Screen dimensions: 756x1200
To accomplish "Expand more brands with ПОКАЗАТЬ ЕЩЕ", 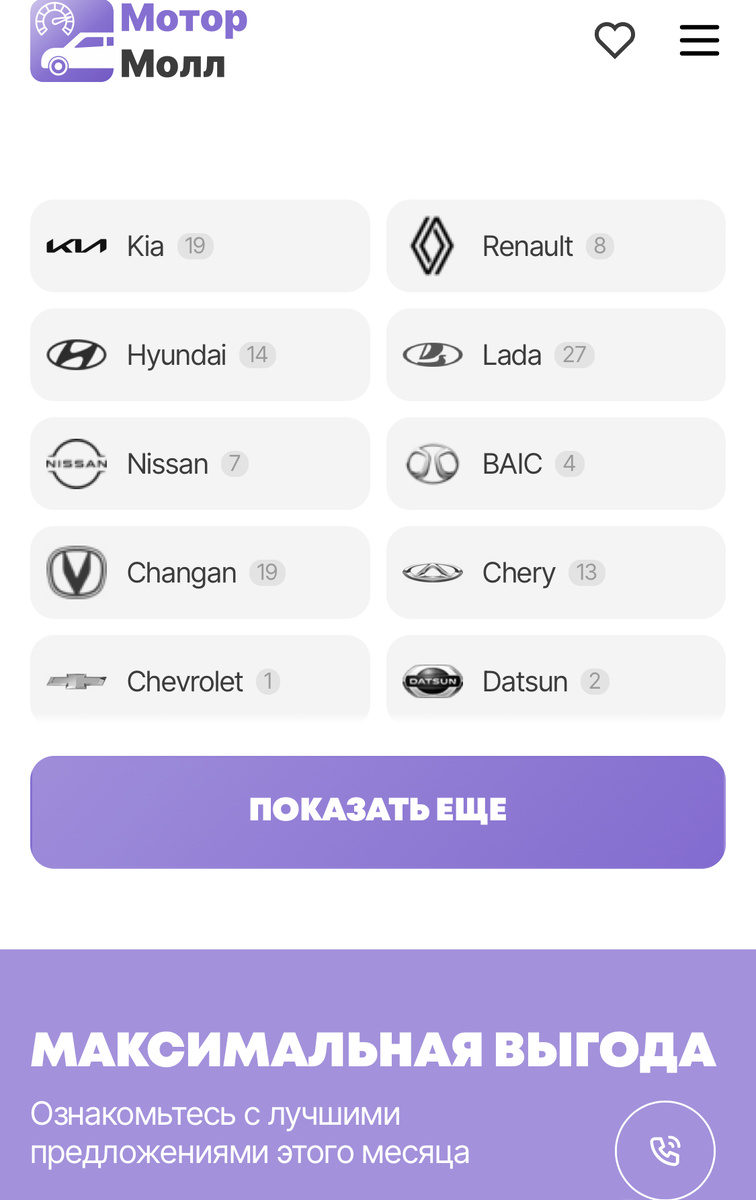I will point(378,810).
